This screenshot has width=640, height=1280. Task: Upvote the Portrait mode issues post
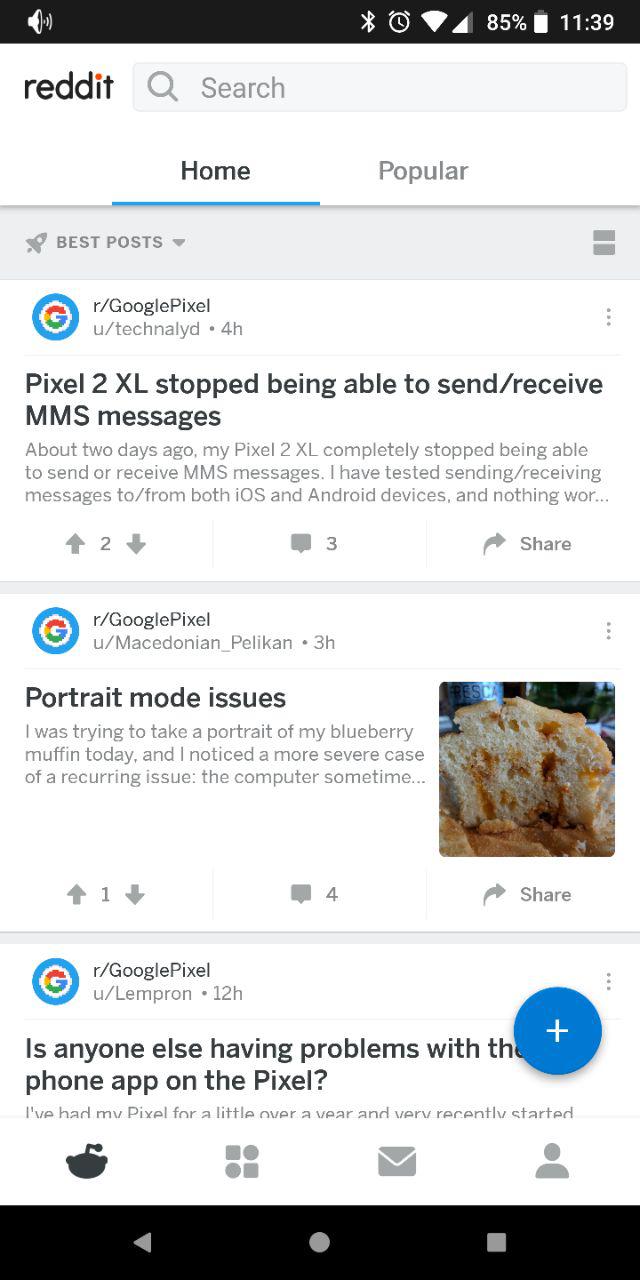point(75,895)
